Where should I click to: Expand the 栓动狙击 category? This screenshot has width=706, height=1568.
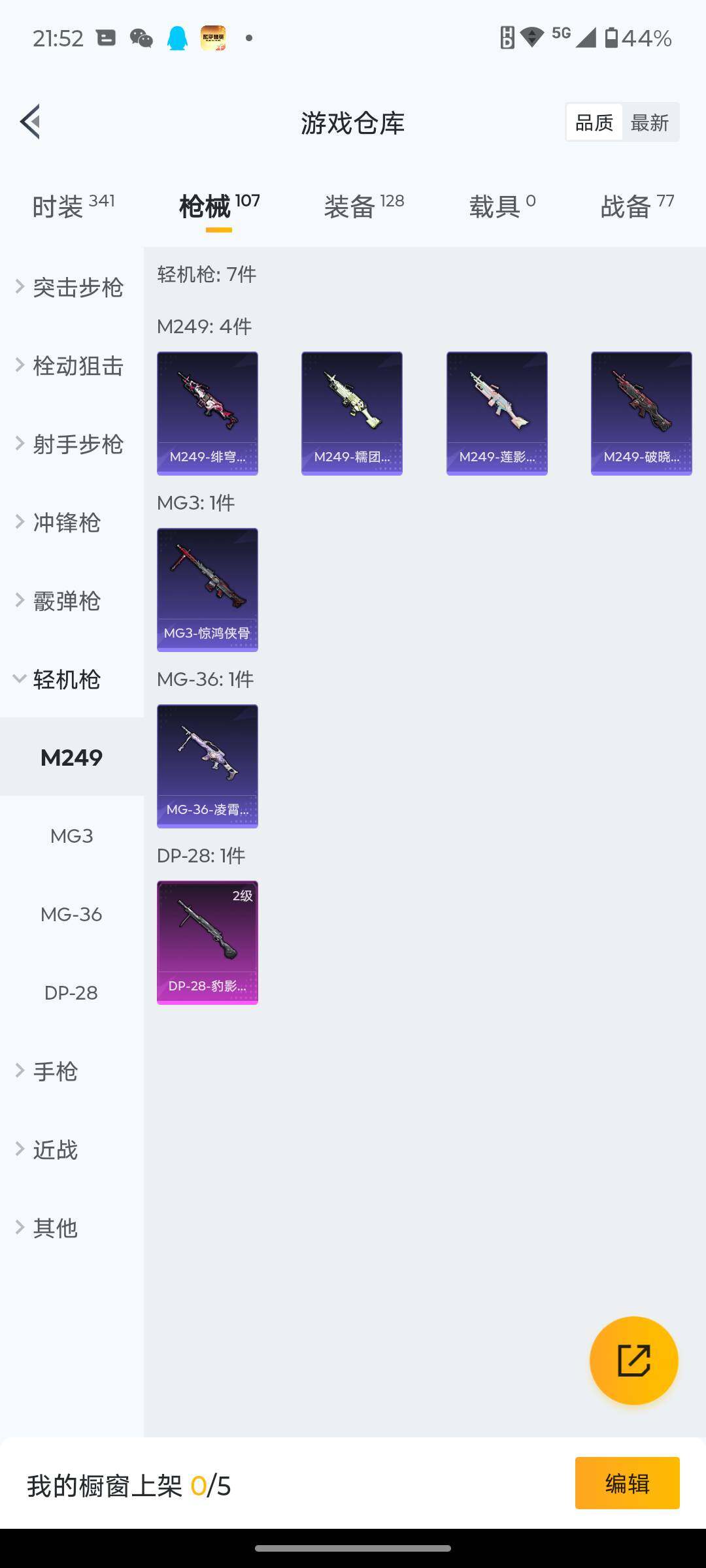(x=71, y=366)
